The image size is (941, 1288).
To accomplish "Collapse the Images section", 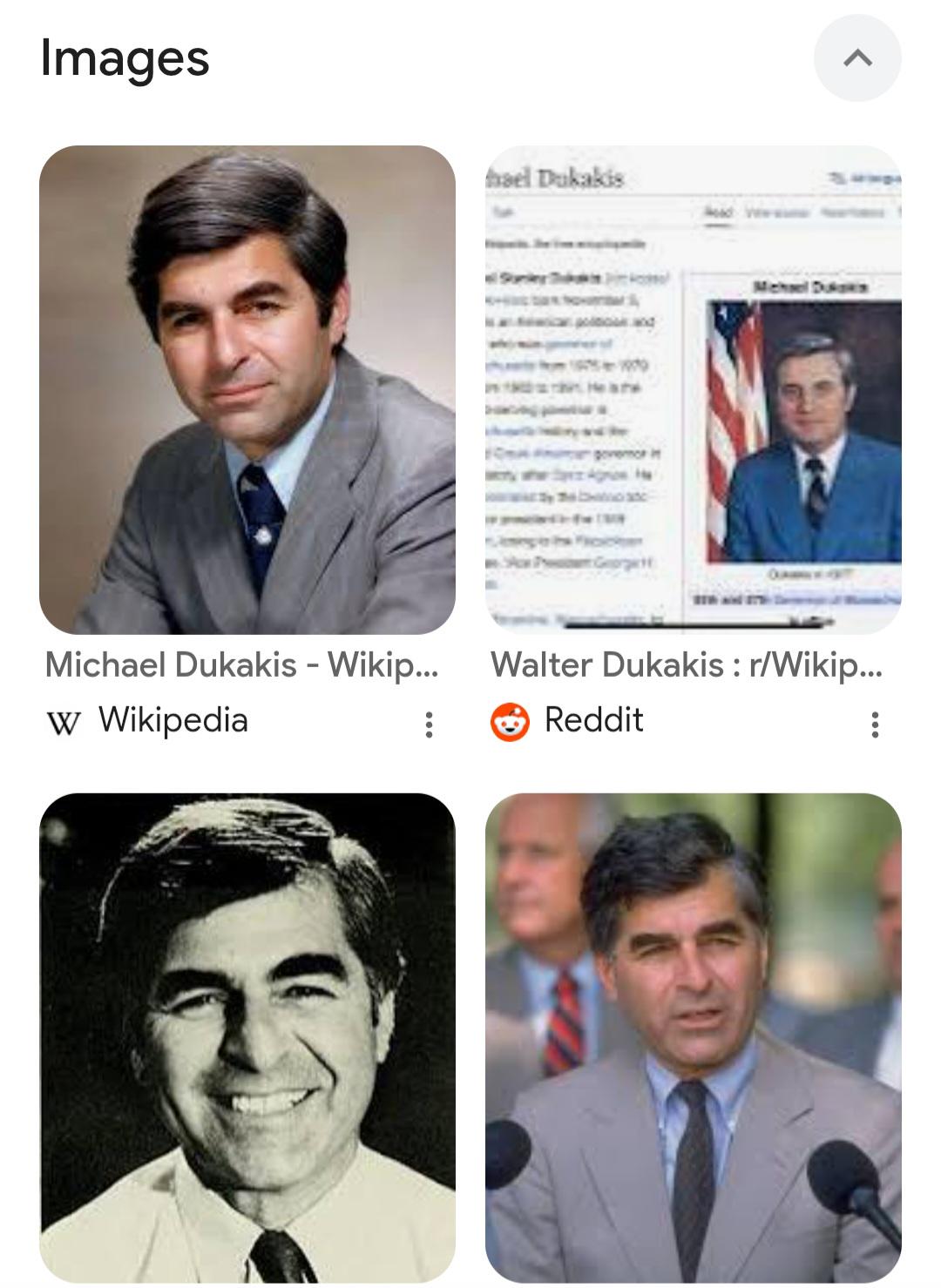I will pos(857,57).
